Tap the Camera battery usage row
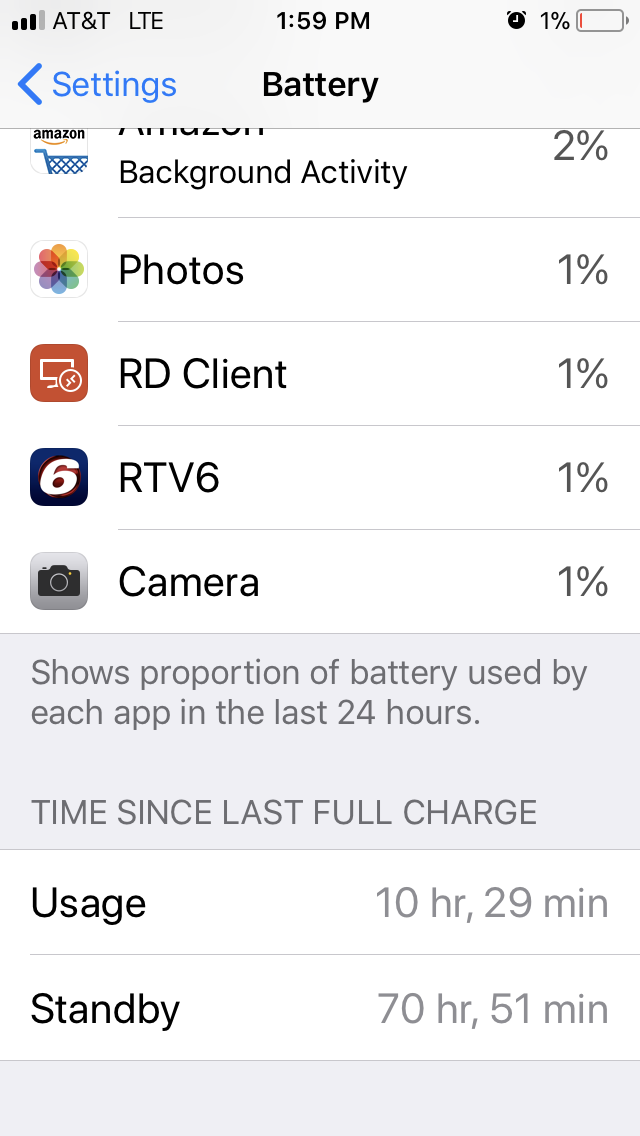 tap(320, 582)
